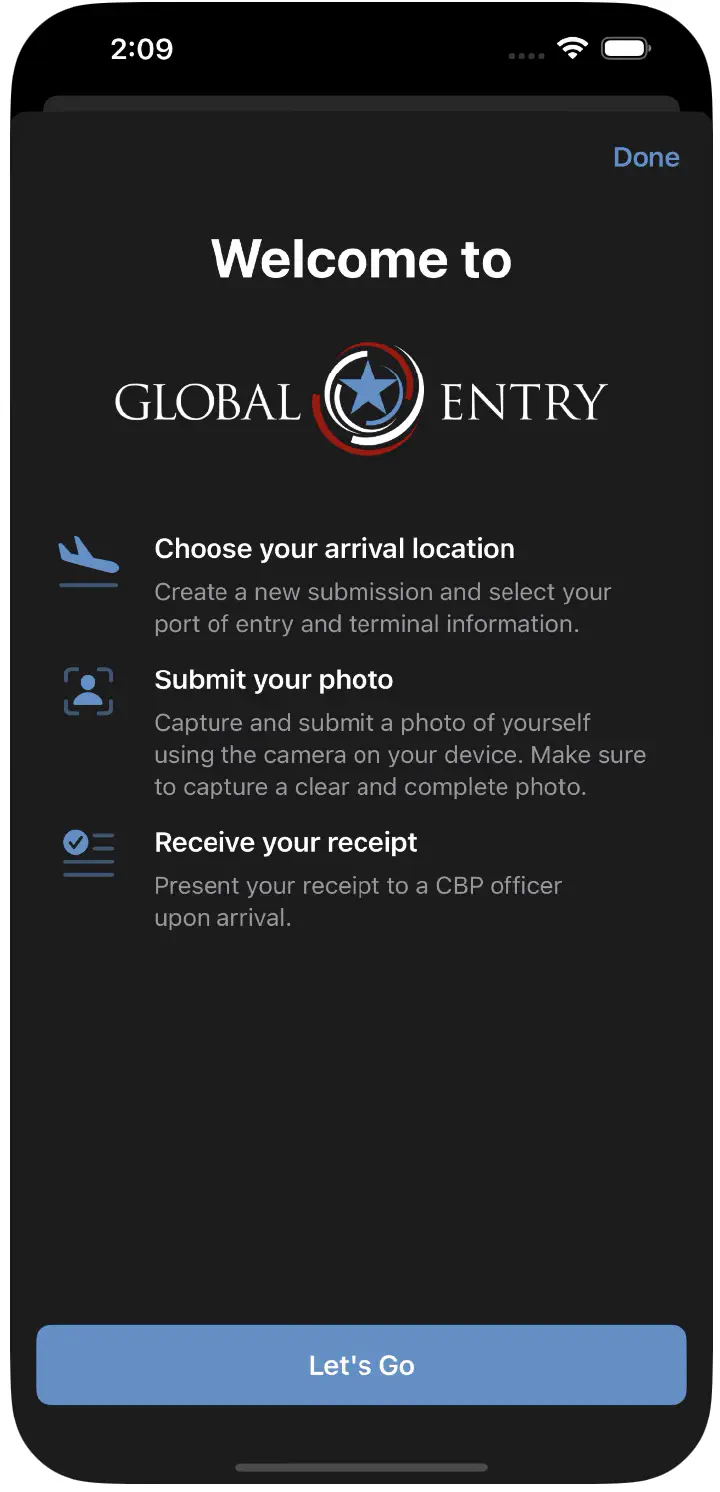This screenshot has width=720, height=1492.
Task: Click the GLOBAL text in the logo
Action: click(208, 400)
